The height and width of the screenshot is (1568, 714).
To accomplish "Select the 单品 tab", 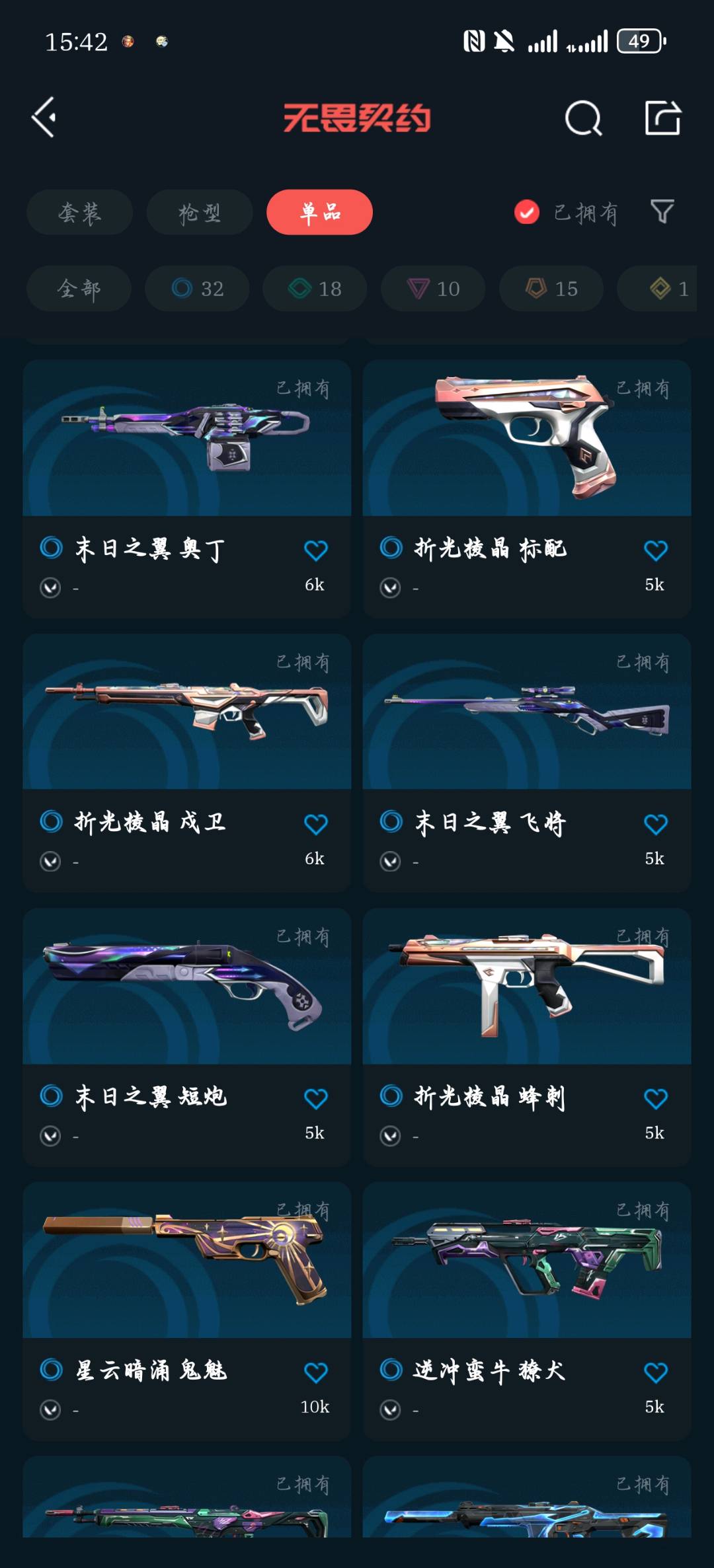I will [319, 212].
